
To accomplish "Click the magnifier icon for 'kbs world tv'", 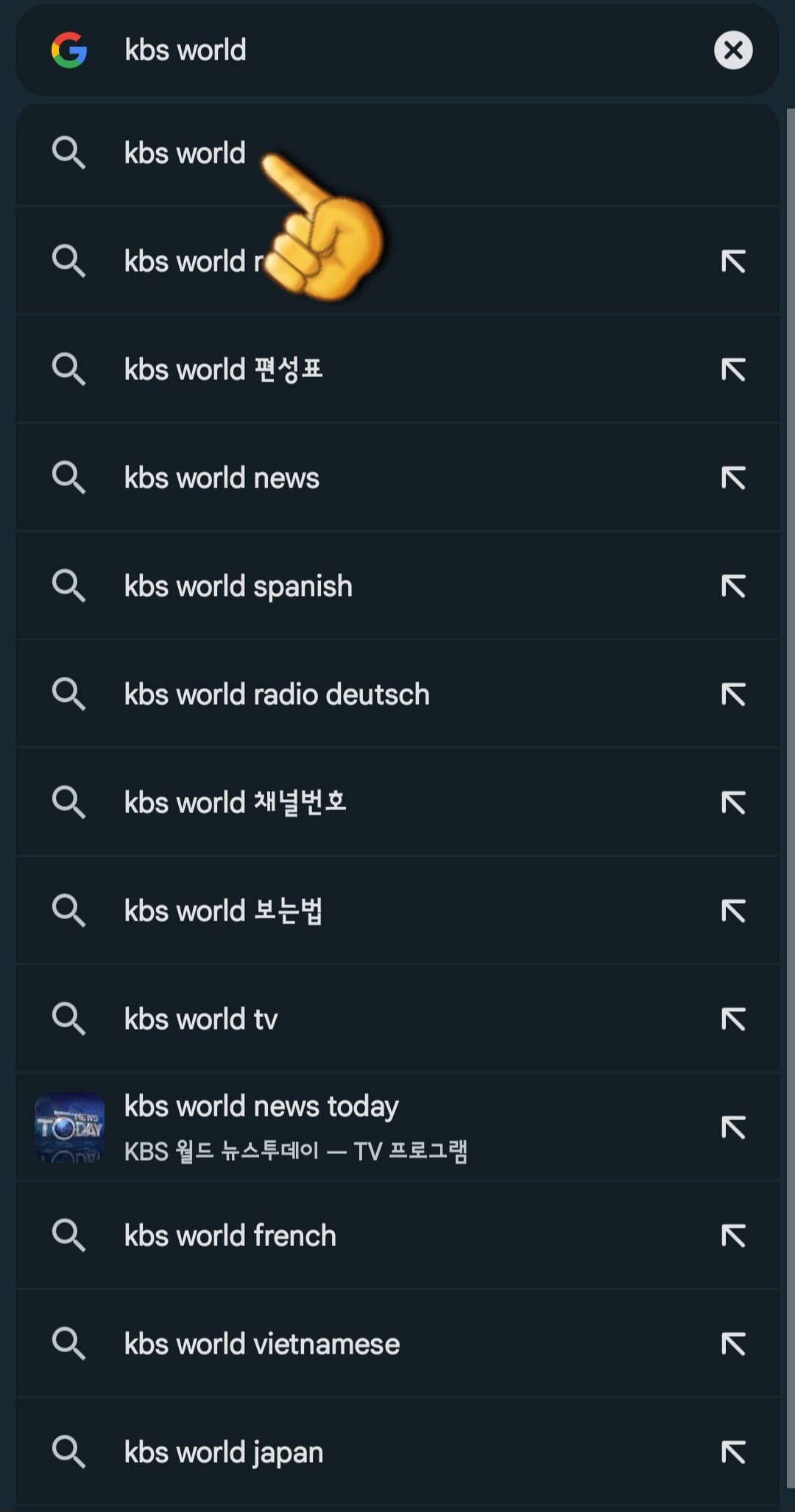I will tap(70, 1019).
